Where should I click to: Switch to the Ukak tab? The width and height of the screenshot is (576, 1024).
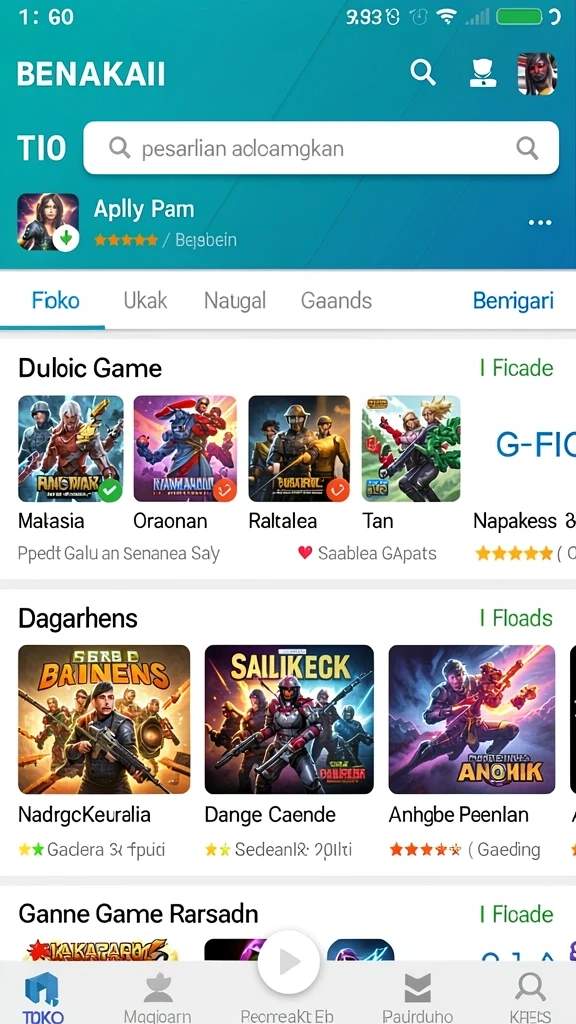coord(145,300)
